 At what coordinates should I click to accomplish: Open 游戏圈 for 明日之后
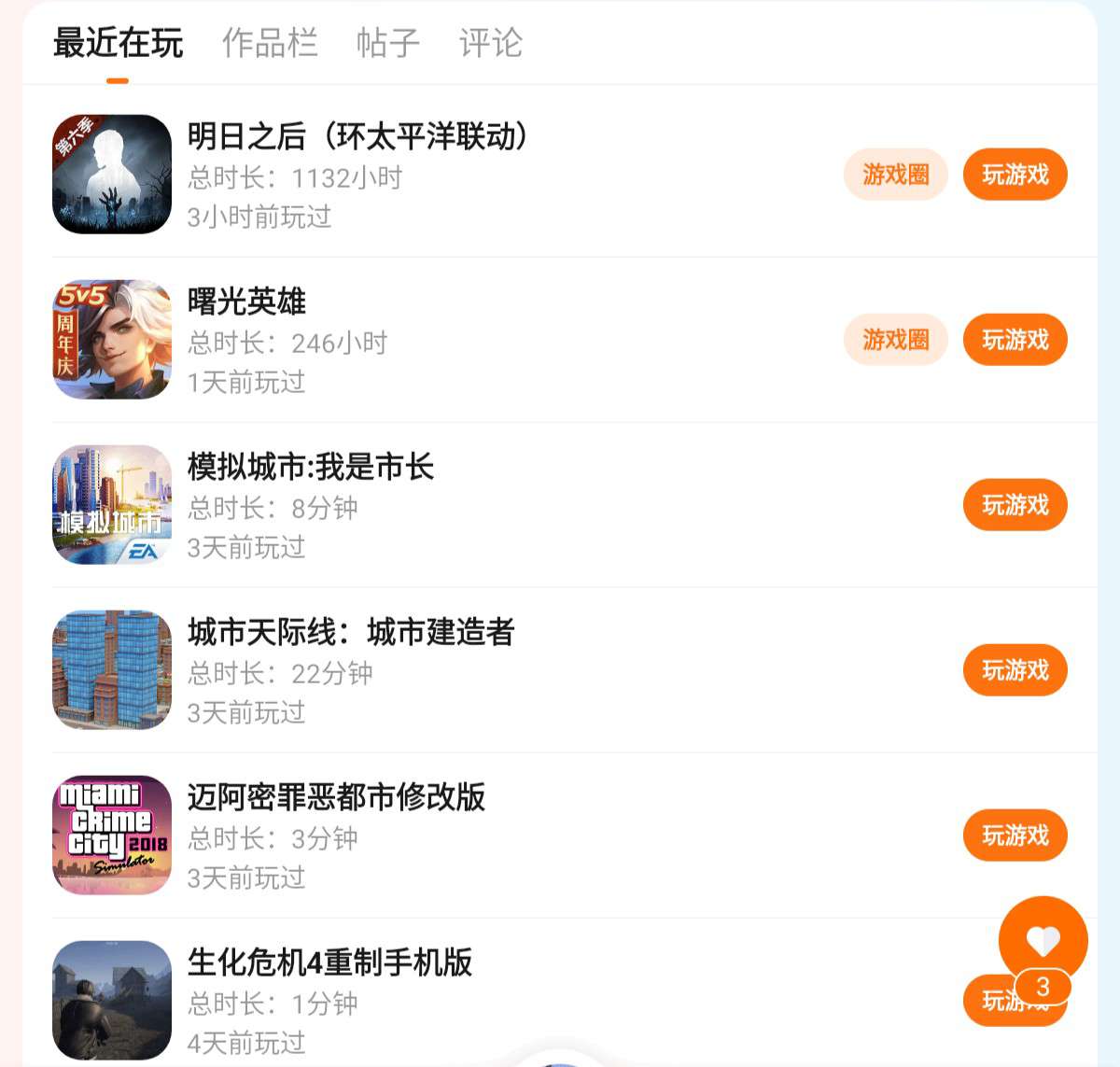click(895, 175)
